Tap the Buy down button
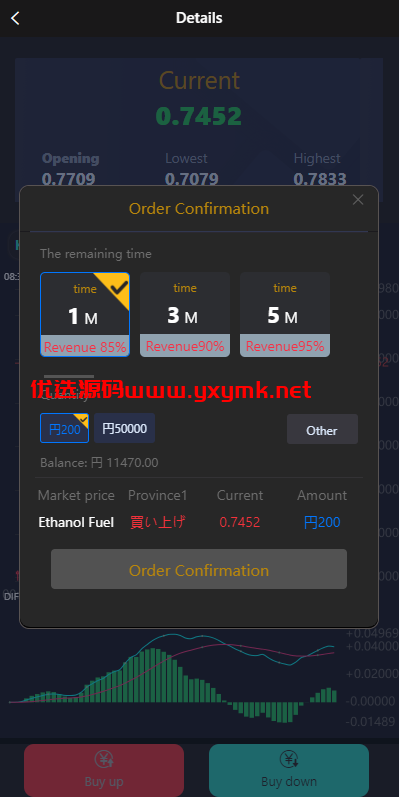This screenshot has width=400, height=797. pos(289,770)
